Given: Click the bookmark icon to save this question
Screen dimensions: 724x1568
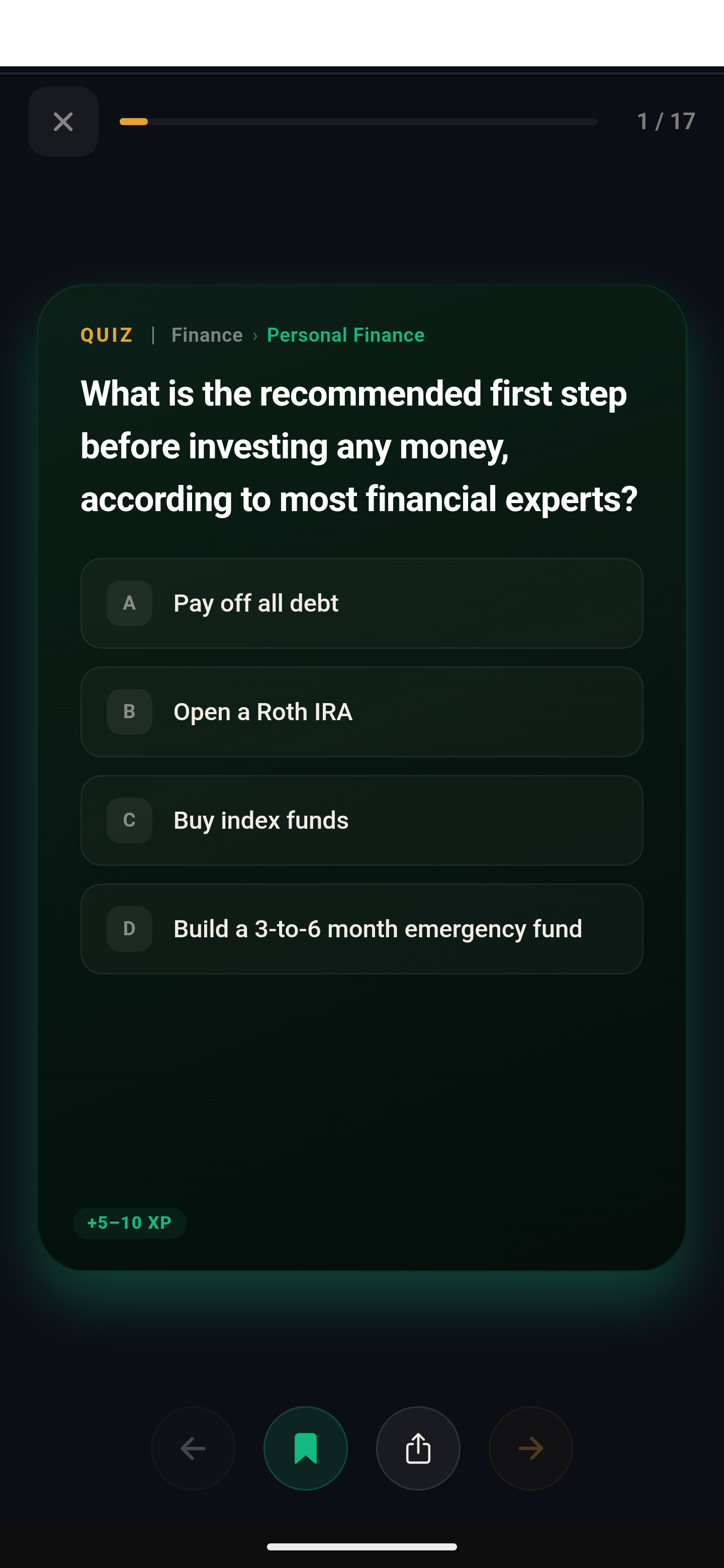Looking at the screenshot, I should point(306,1448).
